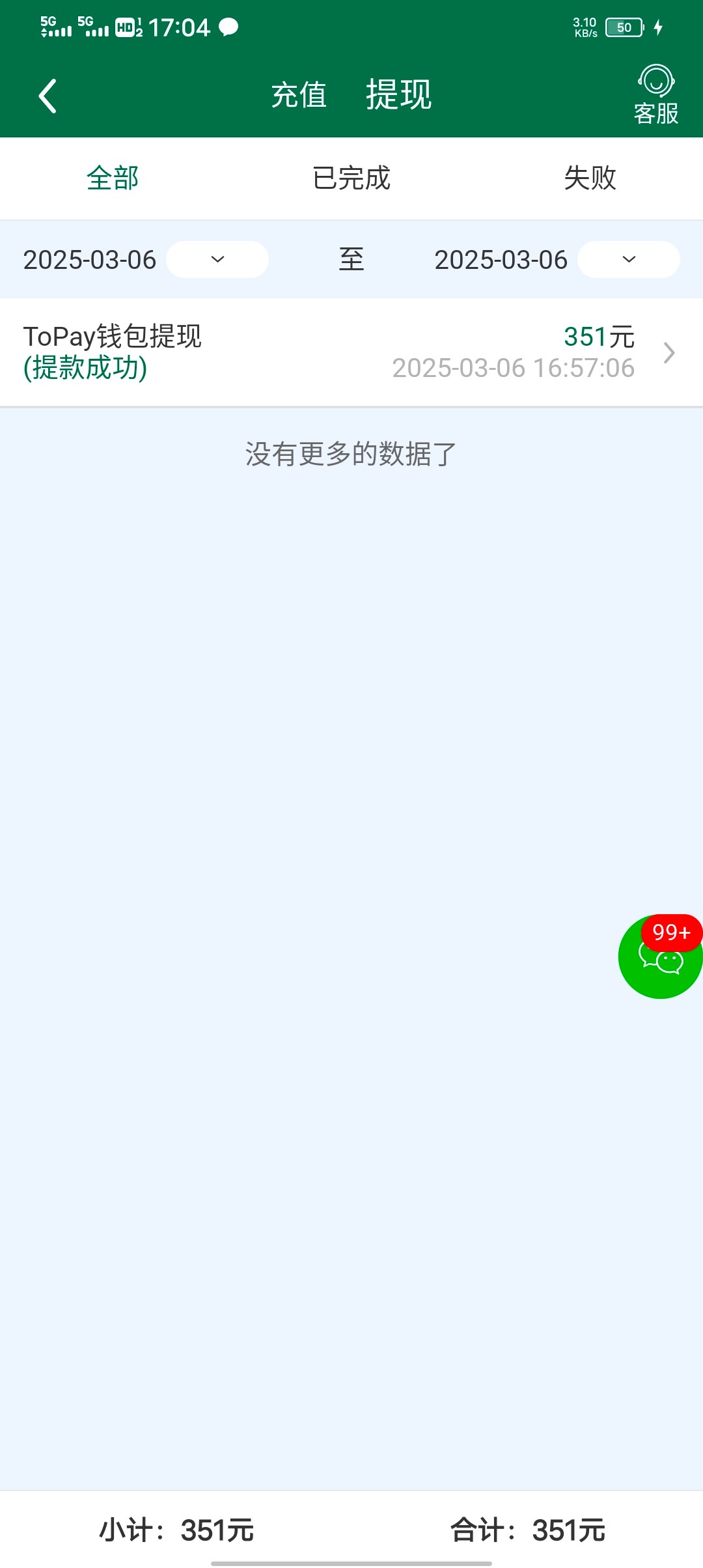Open the floating green chat bubble

[x=661, y=956]
